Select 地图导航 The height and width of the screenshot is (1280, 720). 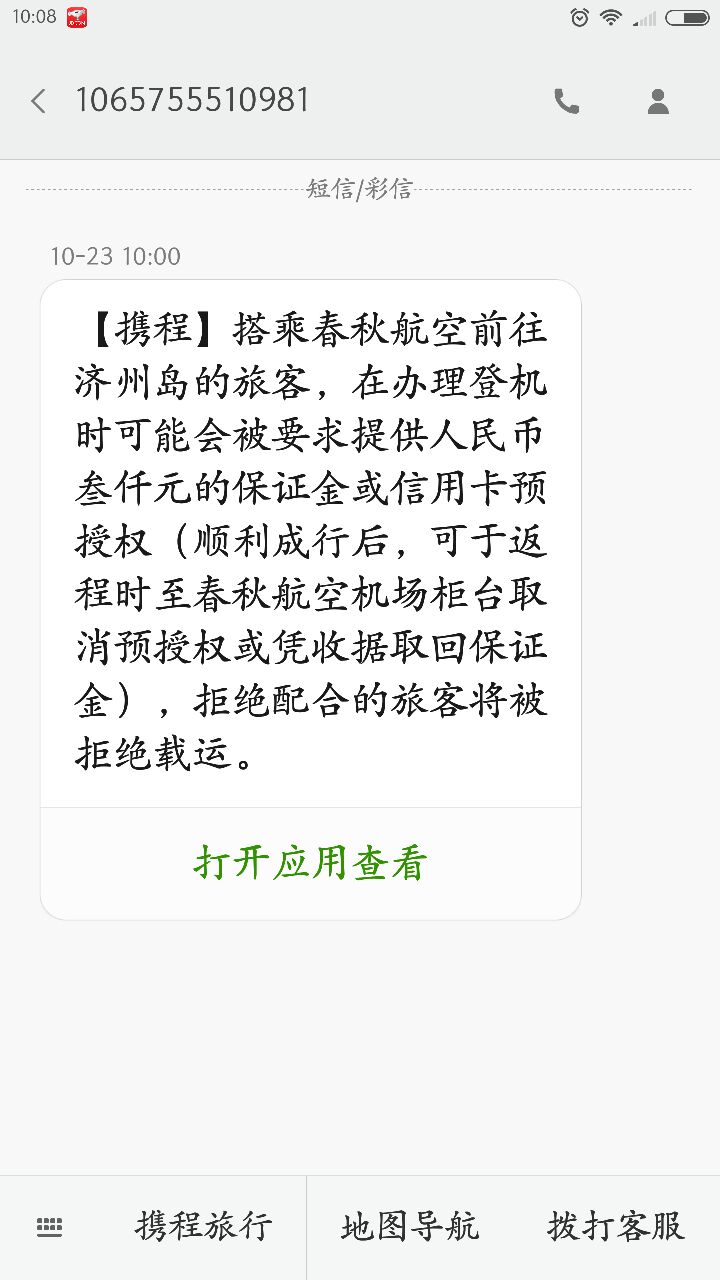[410, 1226]
